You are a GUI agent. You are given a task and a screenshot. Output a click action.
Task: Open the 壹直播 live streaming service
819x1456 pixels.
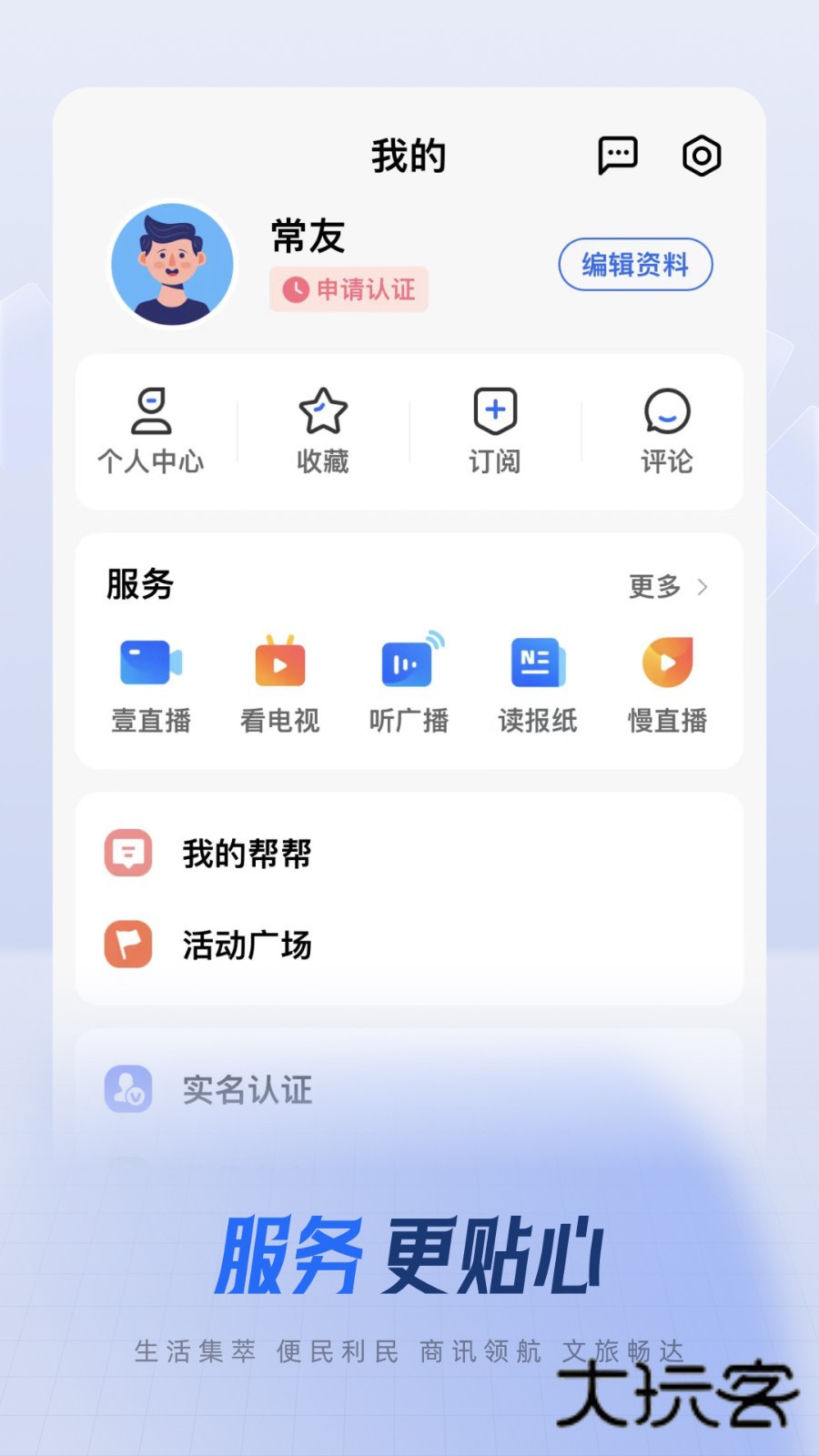pos(150,682)
